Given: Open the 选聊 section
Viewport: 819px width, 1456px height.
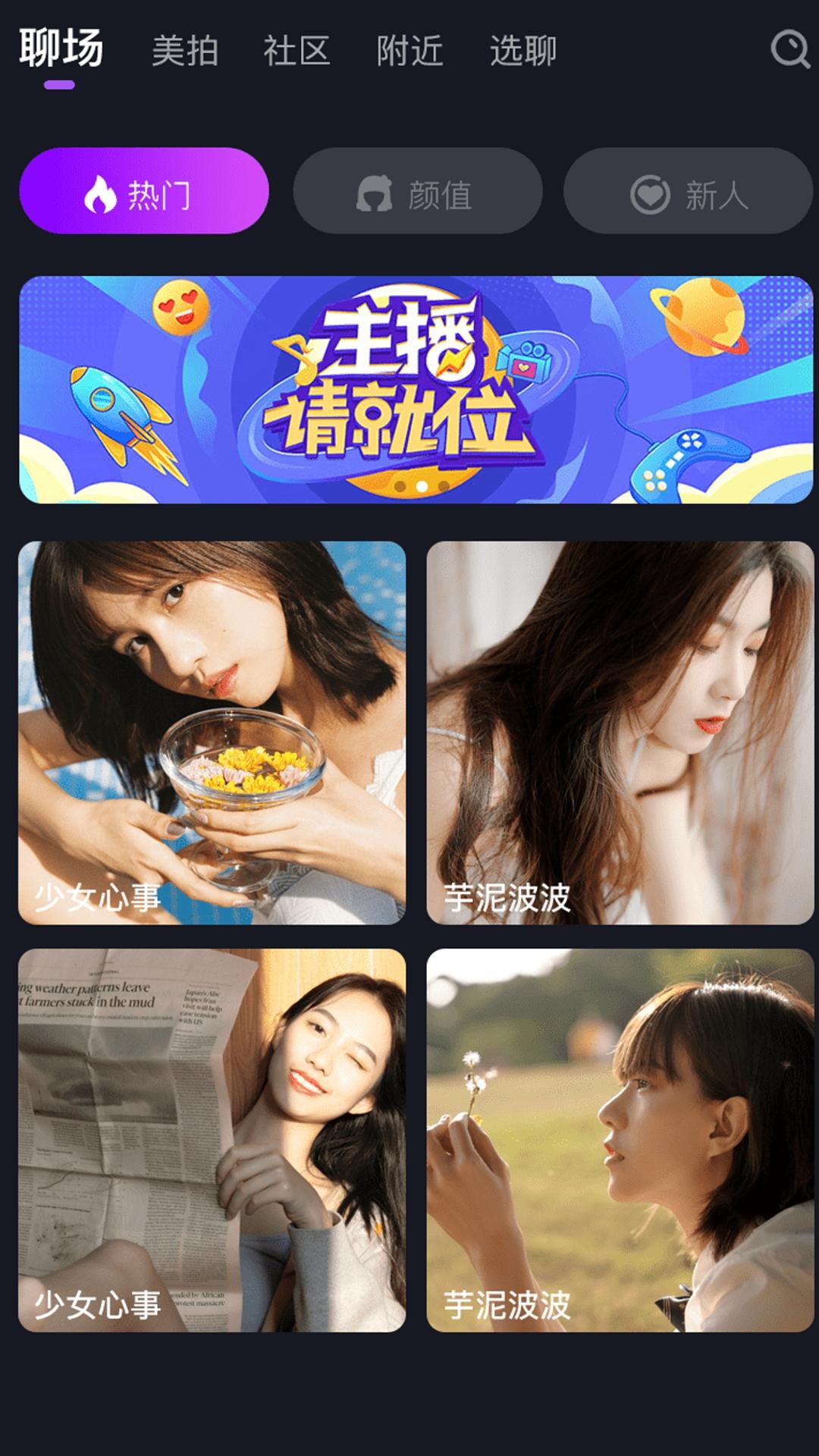Looking at the screenshot, I should click(522, 51).
